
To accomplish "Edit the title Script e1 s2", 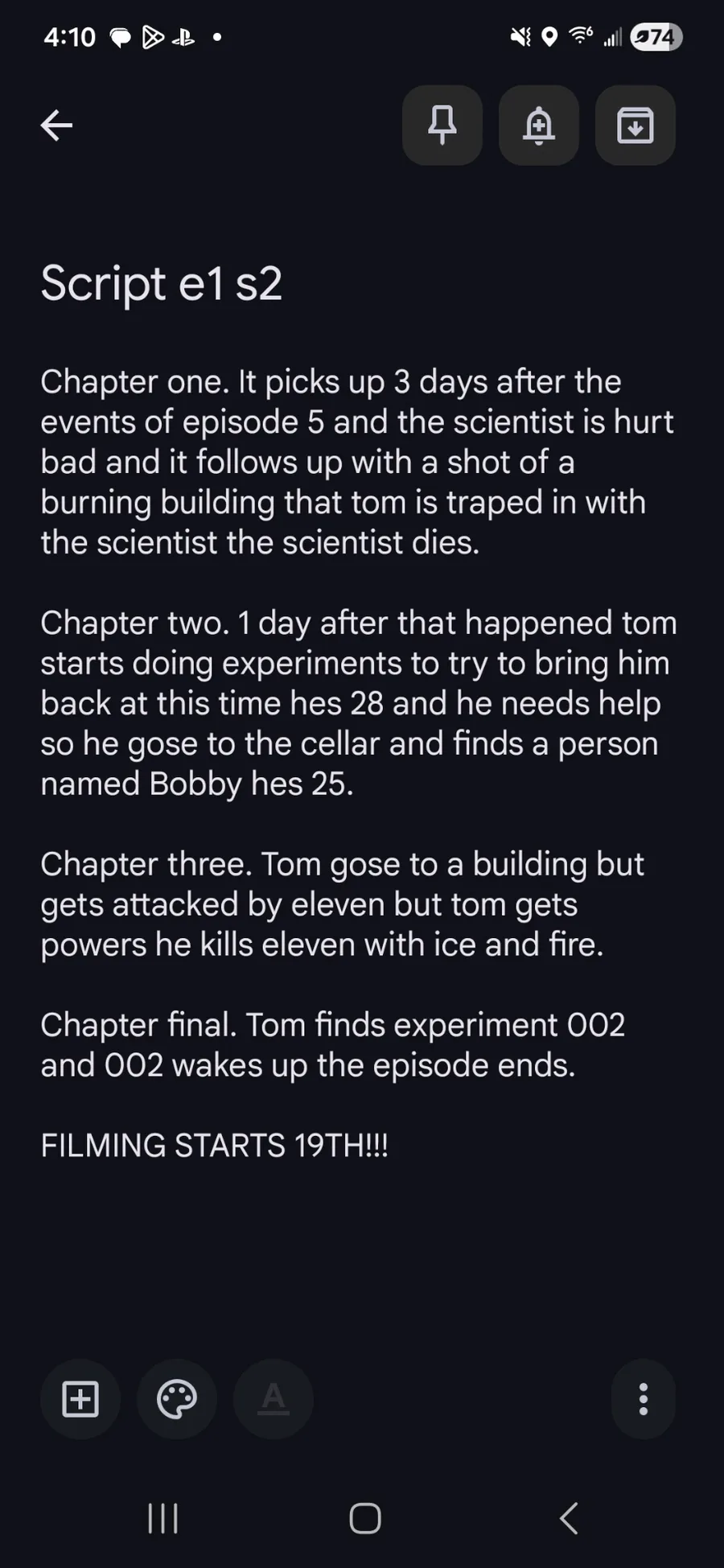I will 162,284.
